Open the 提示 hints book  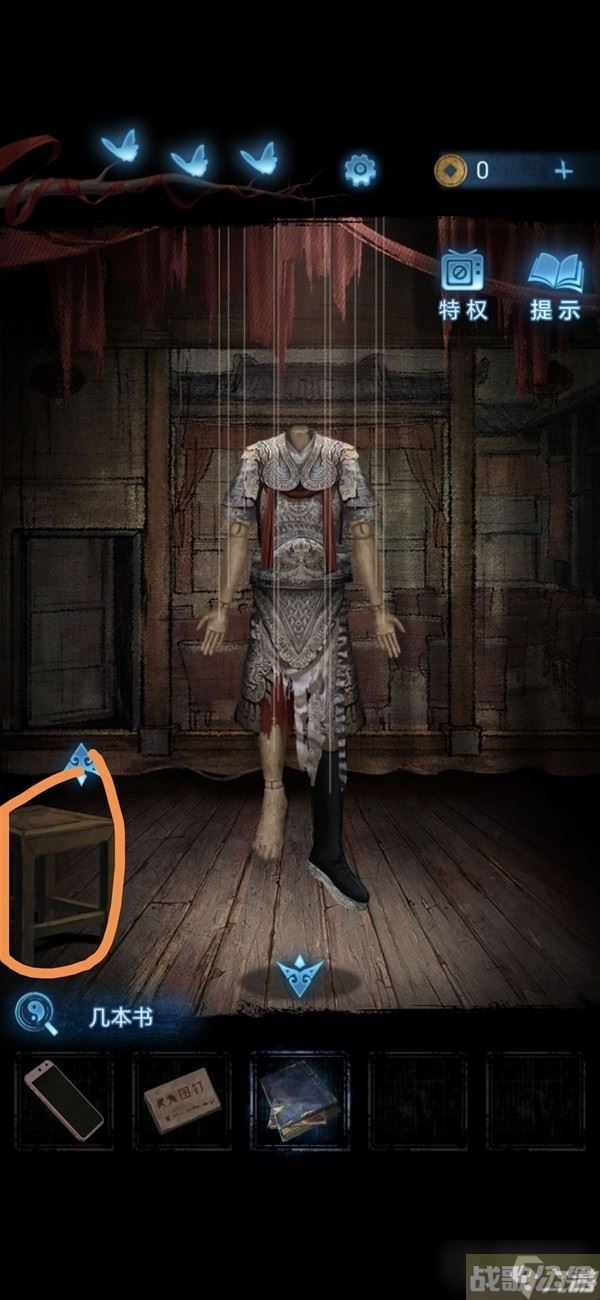[x=555, y=285]
